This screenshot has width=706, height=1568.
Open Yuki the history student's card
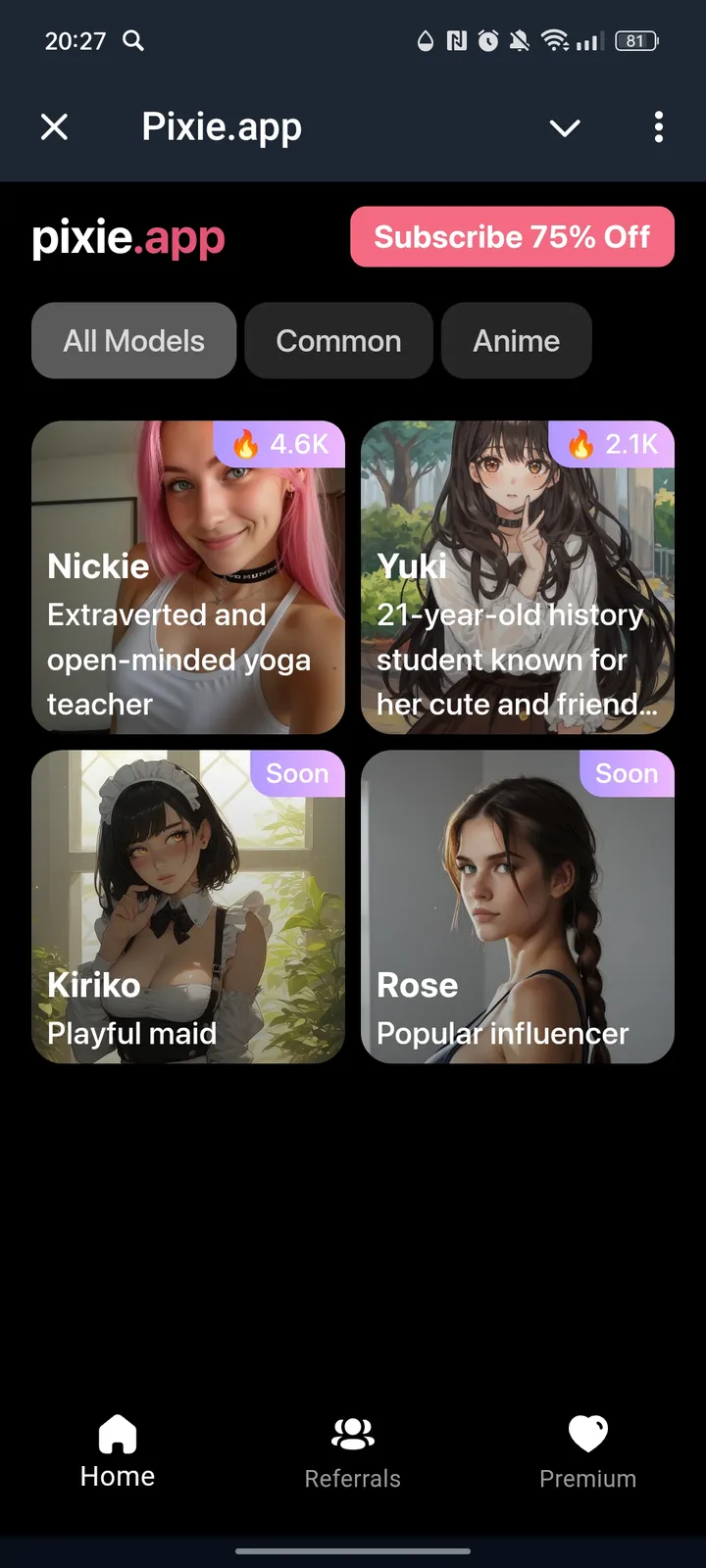(518, 578)
